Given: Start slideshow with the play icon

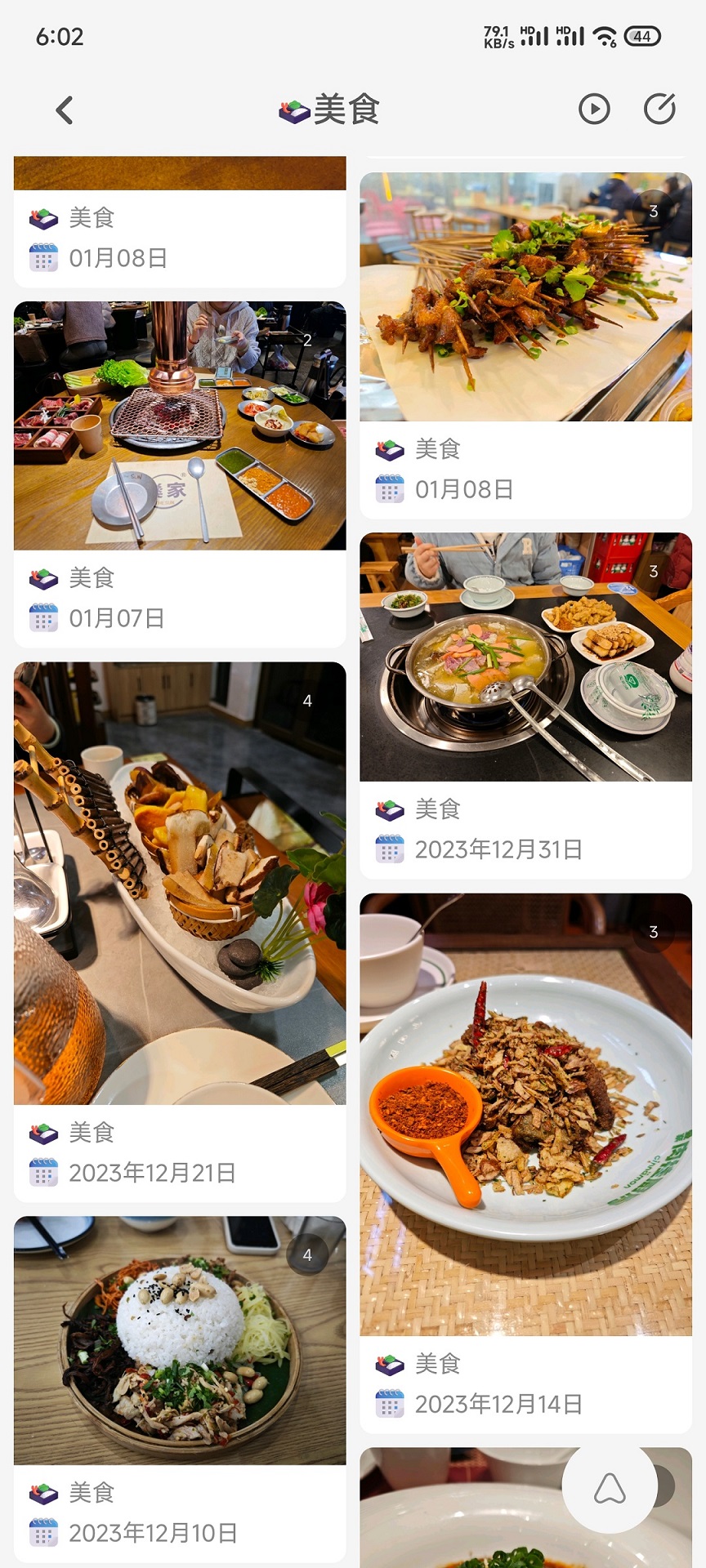Looking at the screenshot, I should (x=594, y=109).
